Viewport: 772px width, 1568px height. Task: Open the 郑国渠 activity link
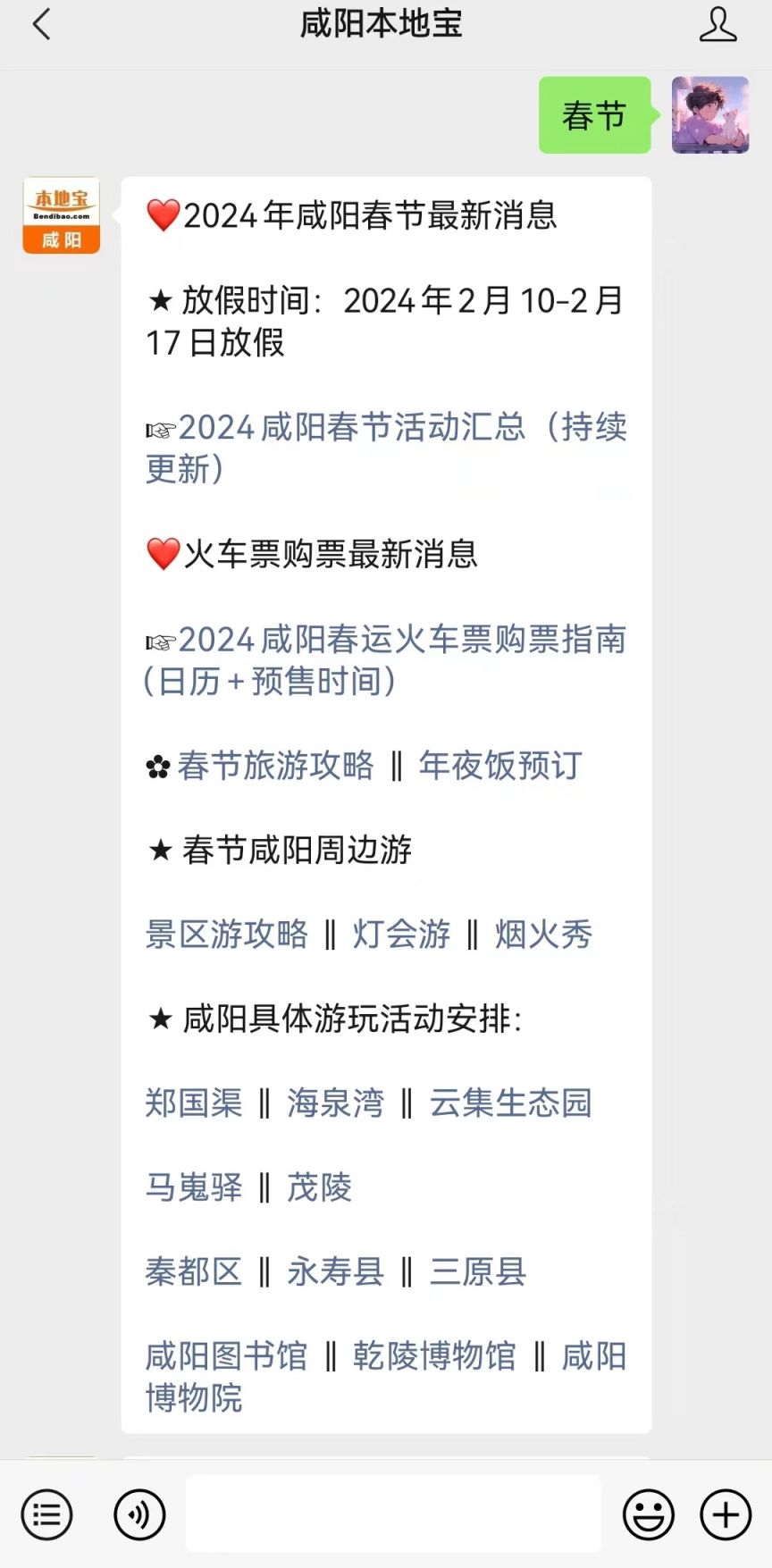point(193,1104)
